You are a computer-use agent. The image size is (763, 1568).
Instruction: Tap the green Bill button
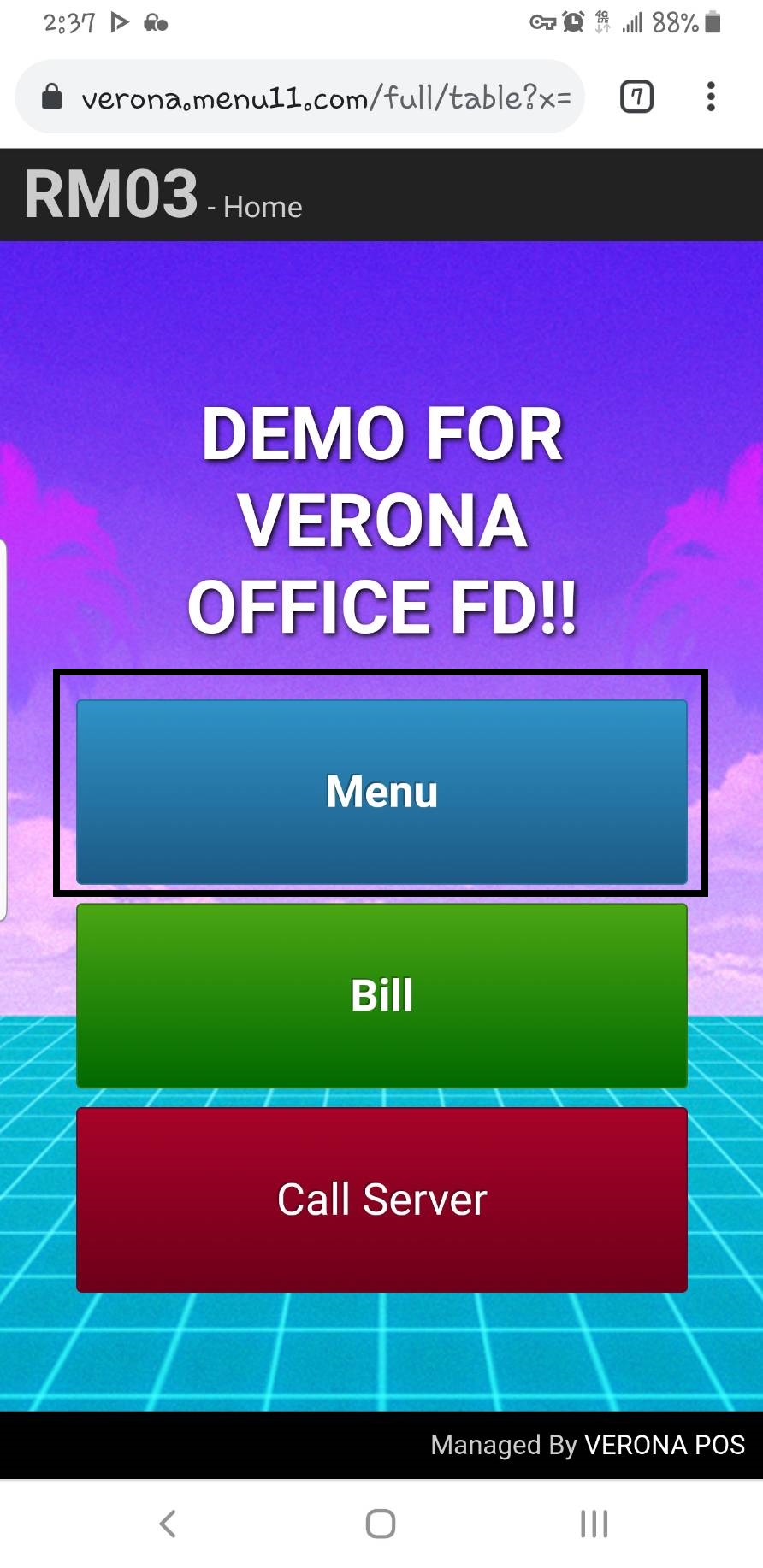[x=381, y=996]
